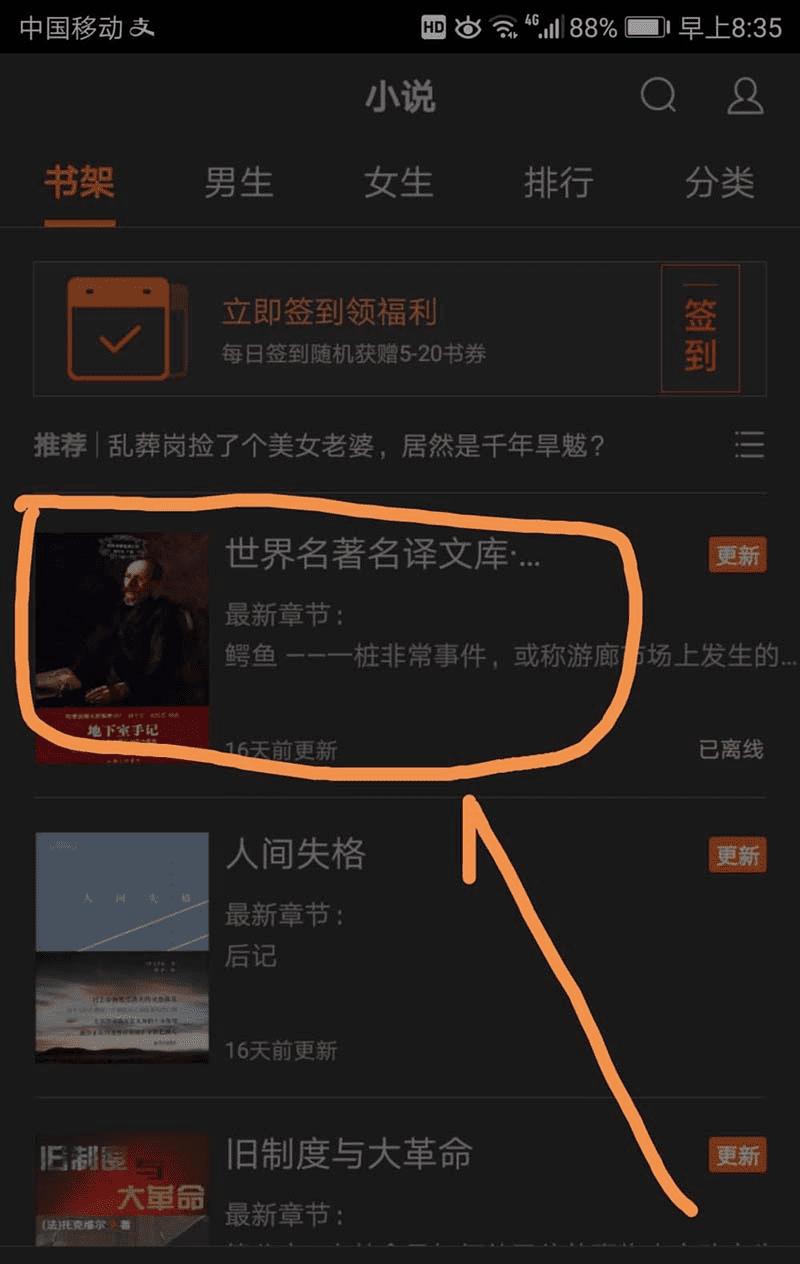Open the book 人间失格
The image size is (800, 1264).
(295, 855)
